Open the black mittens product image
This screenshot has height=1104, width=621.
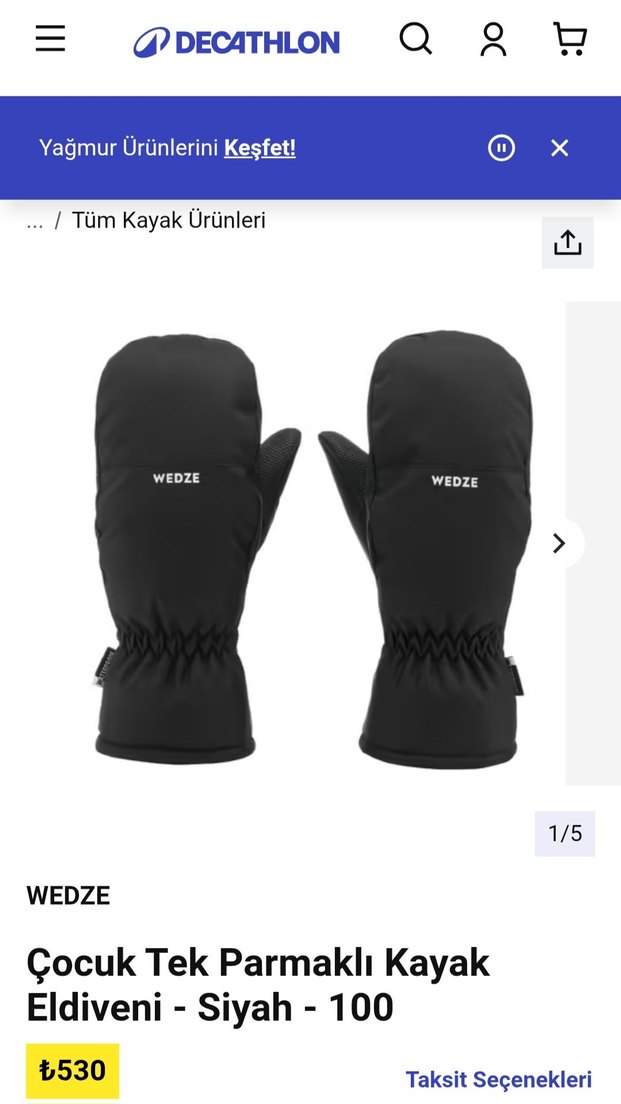pyautogui.click(x=300, y=545)
